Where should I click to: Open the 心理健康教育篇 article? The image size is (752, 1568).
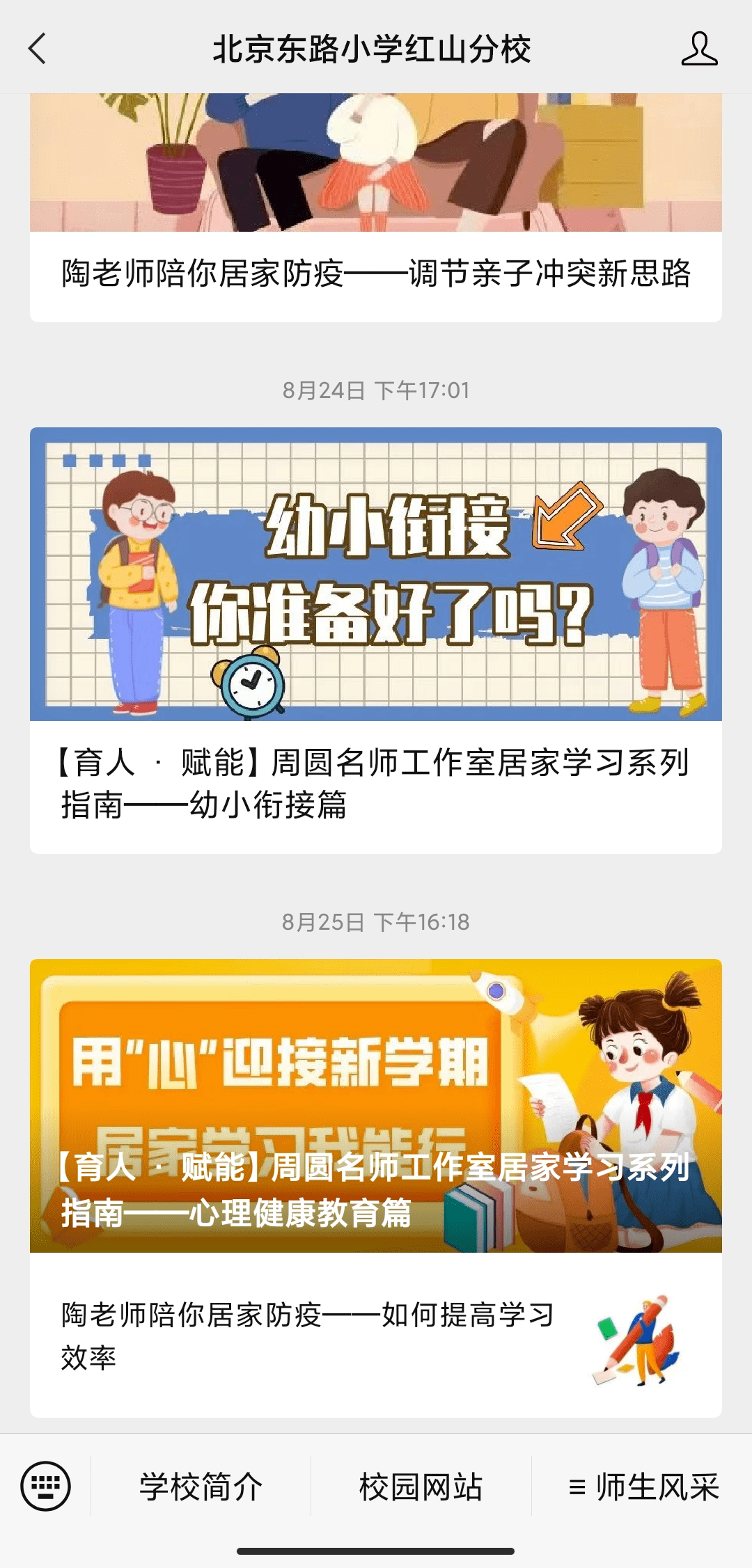point(376,1105)
